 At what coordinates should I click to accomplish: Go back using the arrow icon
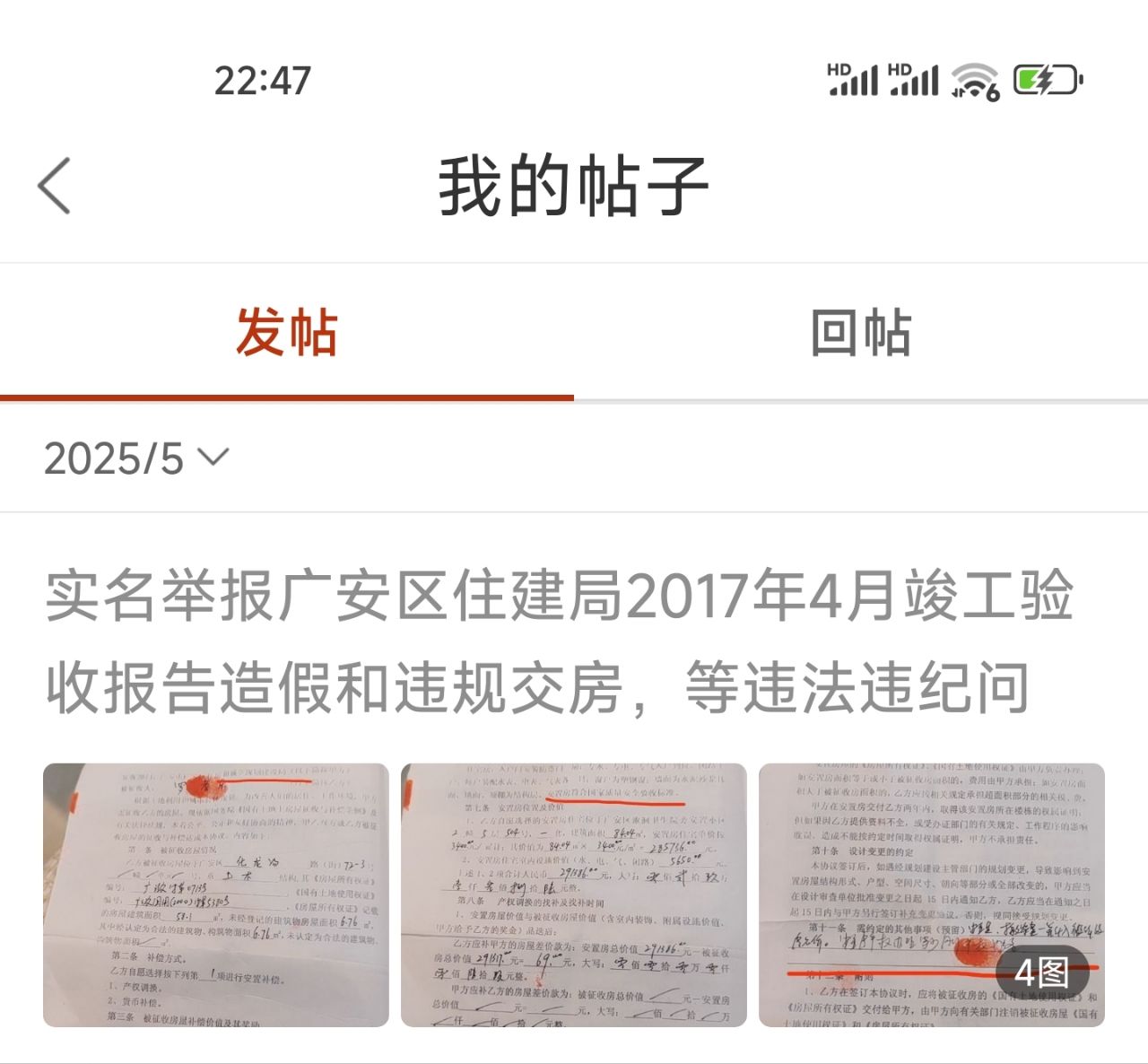(55, 187)
